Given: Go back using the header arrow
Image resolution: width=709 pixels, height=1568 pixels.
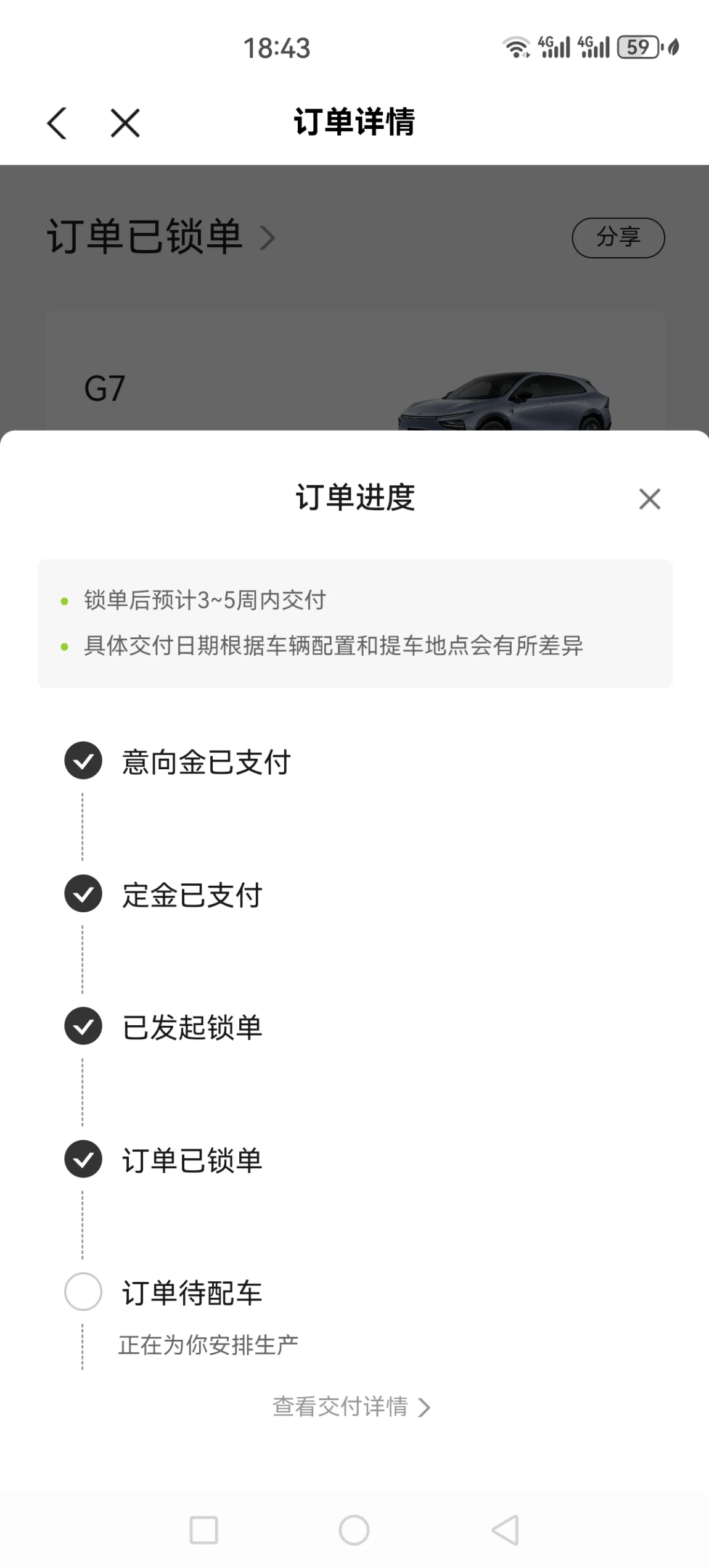Looking at the screenshot, I should coord(57,123).
